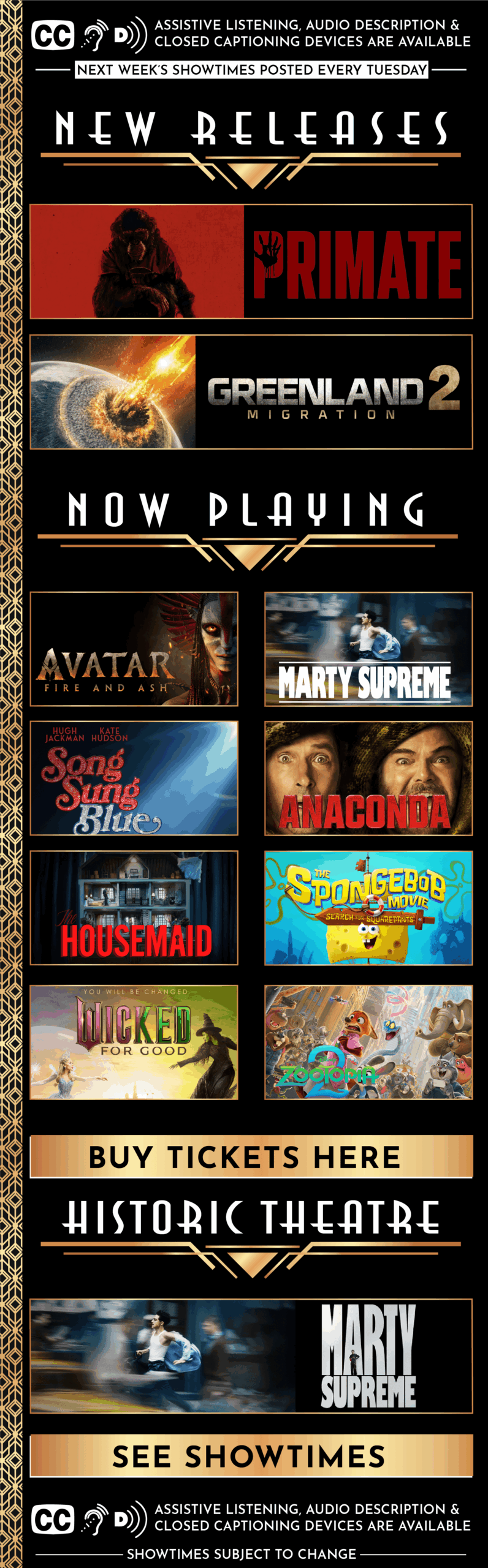The height and width of the screenshot is (1568, 488).
Task: View the Song Sung Blue movie
Action: (x=134, y=778)
